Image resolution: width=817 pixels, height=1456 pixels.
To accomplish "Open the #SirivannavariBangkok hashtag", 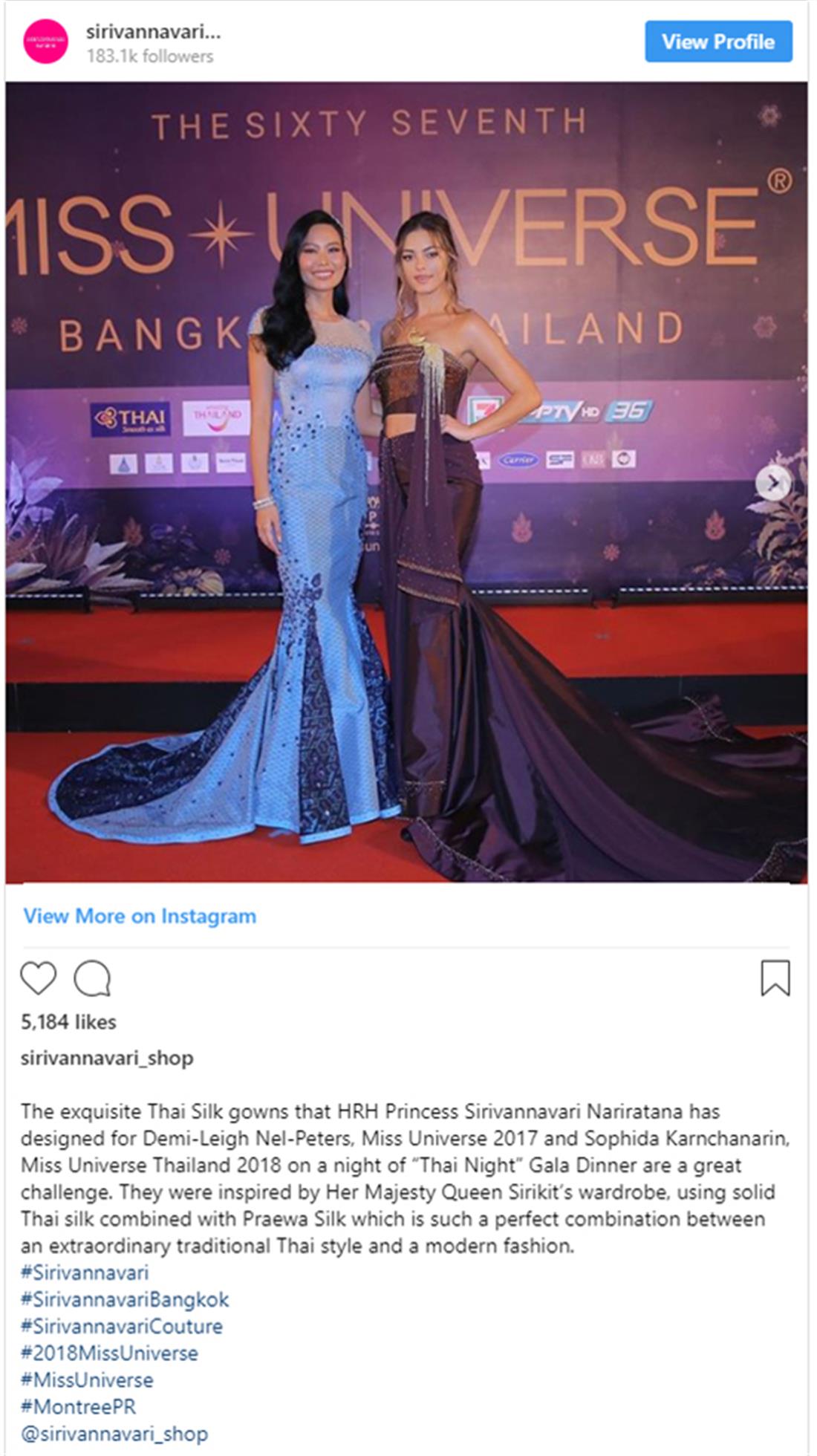I will pyautogui.click(x=125, y=1299).
